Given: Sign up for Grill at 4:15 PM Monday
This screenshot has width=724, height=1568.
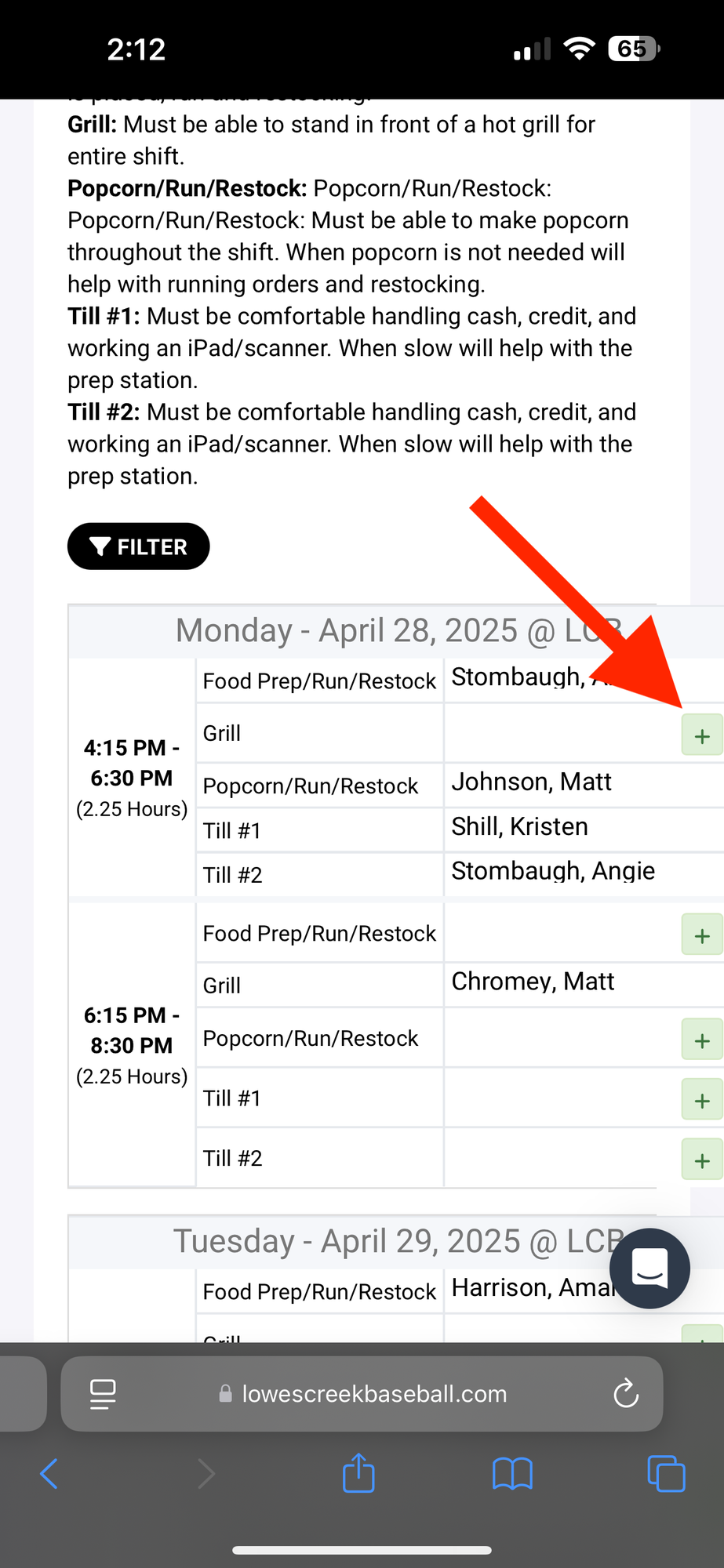Looking at the screenshot, I should (701, 735).
